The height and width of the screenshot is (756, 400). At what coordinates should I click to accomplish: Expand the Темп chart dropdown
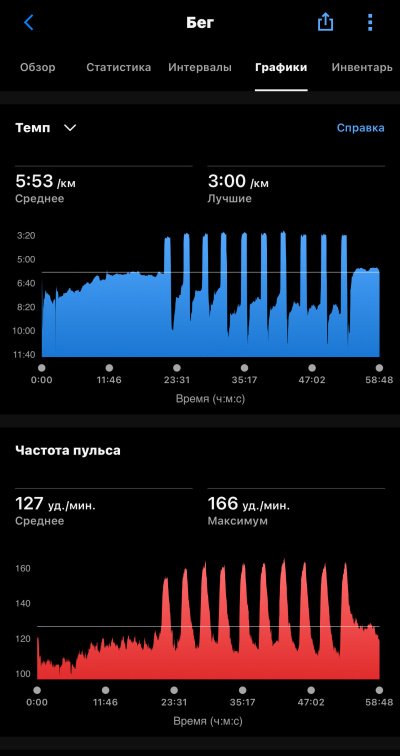[x=46, y=128]
